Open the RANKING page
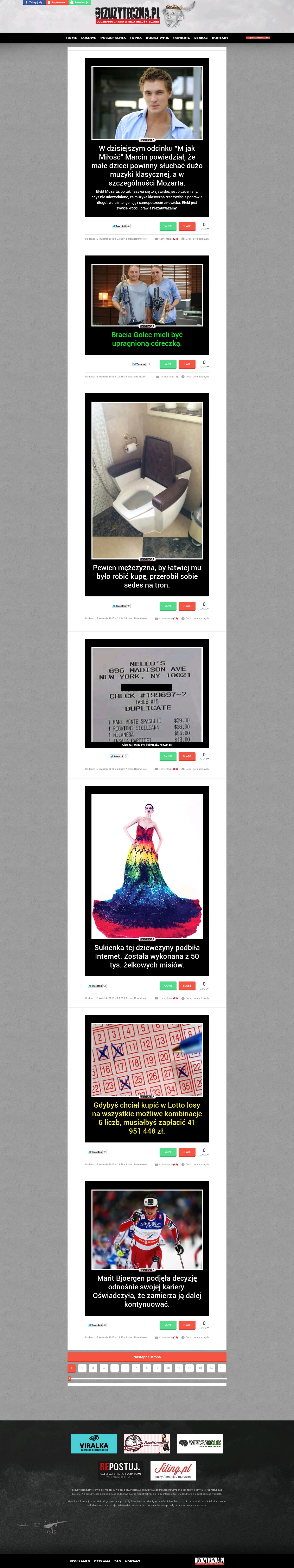Image resolution: width=294 pixels, height=1568 pixels. pos(181,38)
